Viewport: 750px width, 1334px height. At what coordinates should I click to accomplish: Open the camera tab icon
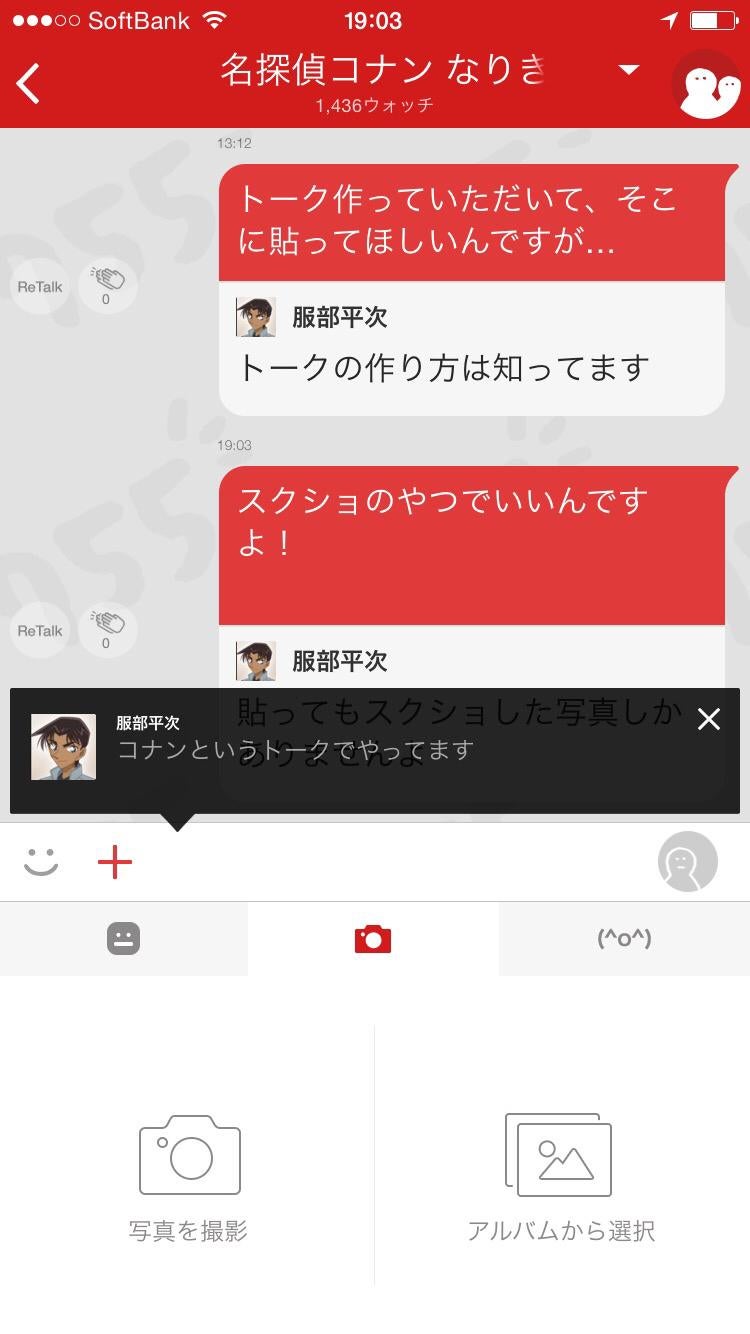point(372,938)
